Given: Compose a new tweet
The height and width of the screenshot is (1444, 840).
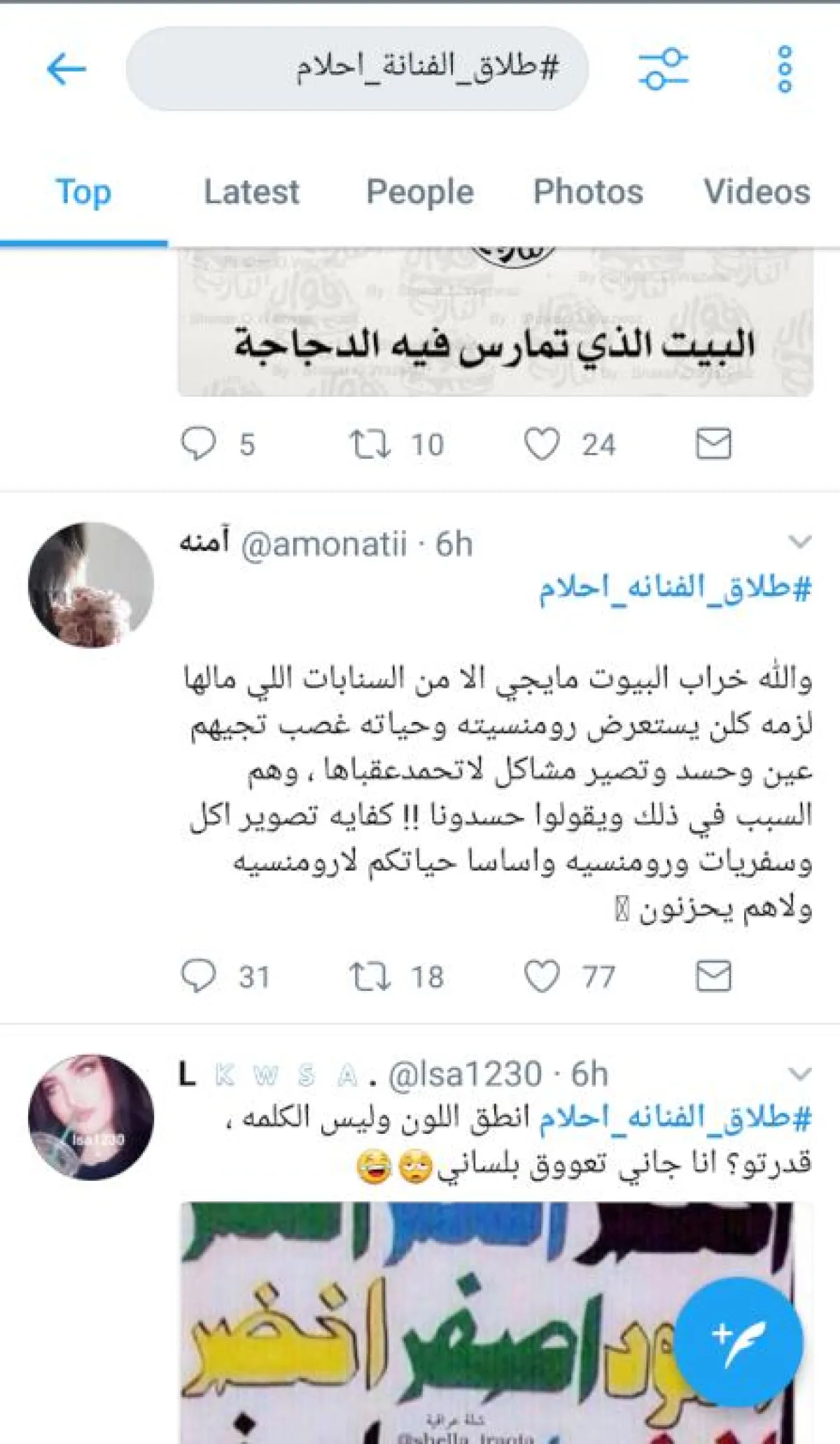Looking at the screenshot, I should pyautogui.click(x=738, y=1342).
